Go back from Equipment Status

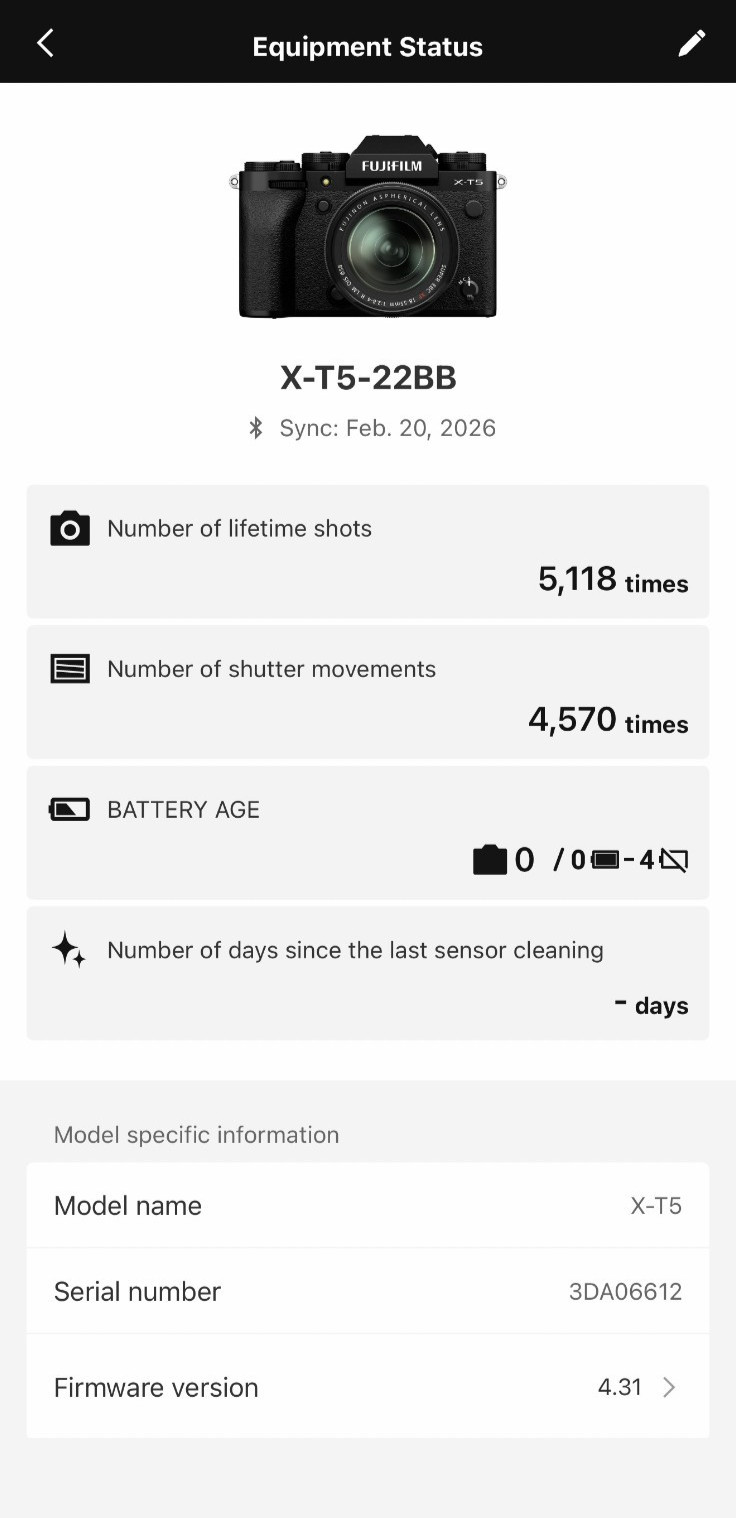click(x=45, y=43)
